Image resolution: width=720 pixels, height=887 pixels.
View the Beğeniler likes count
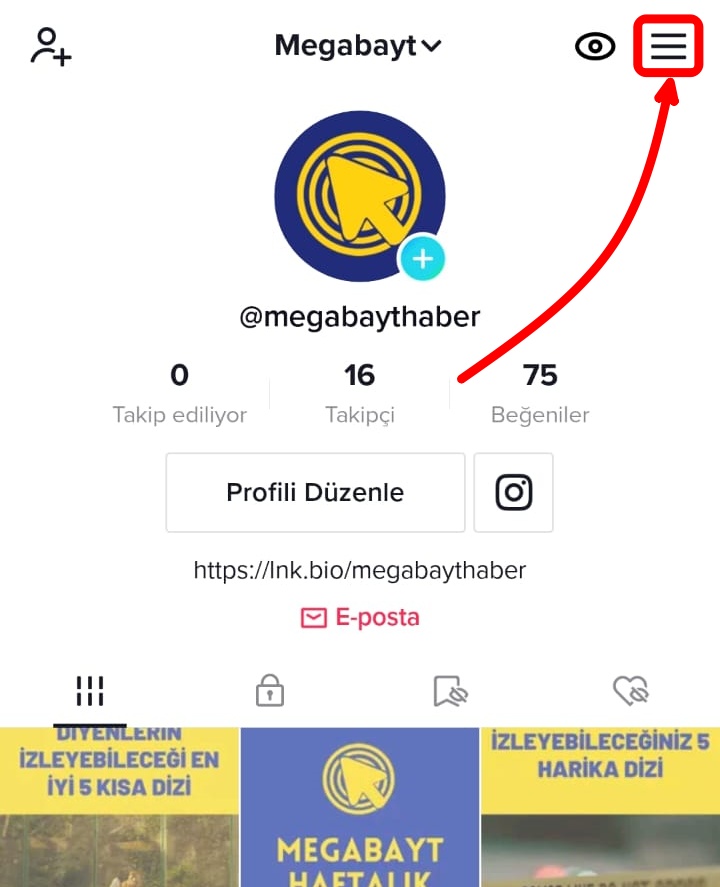tap(540, 393)
